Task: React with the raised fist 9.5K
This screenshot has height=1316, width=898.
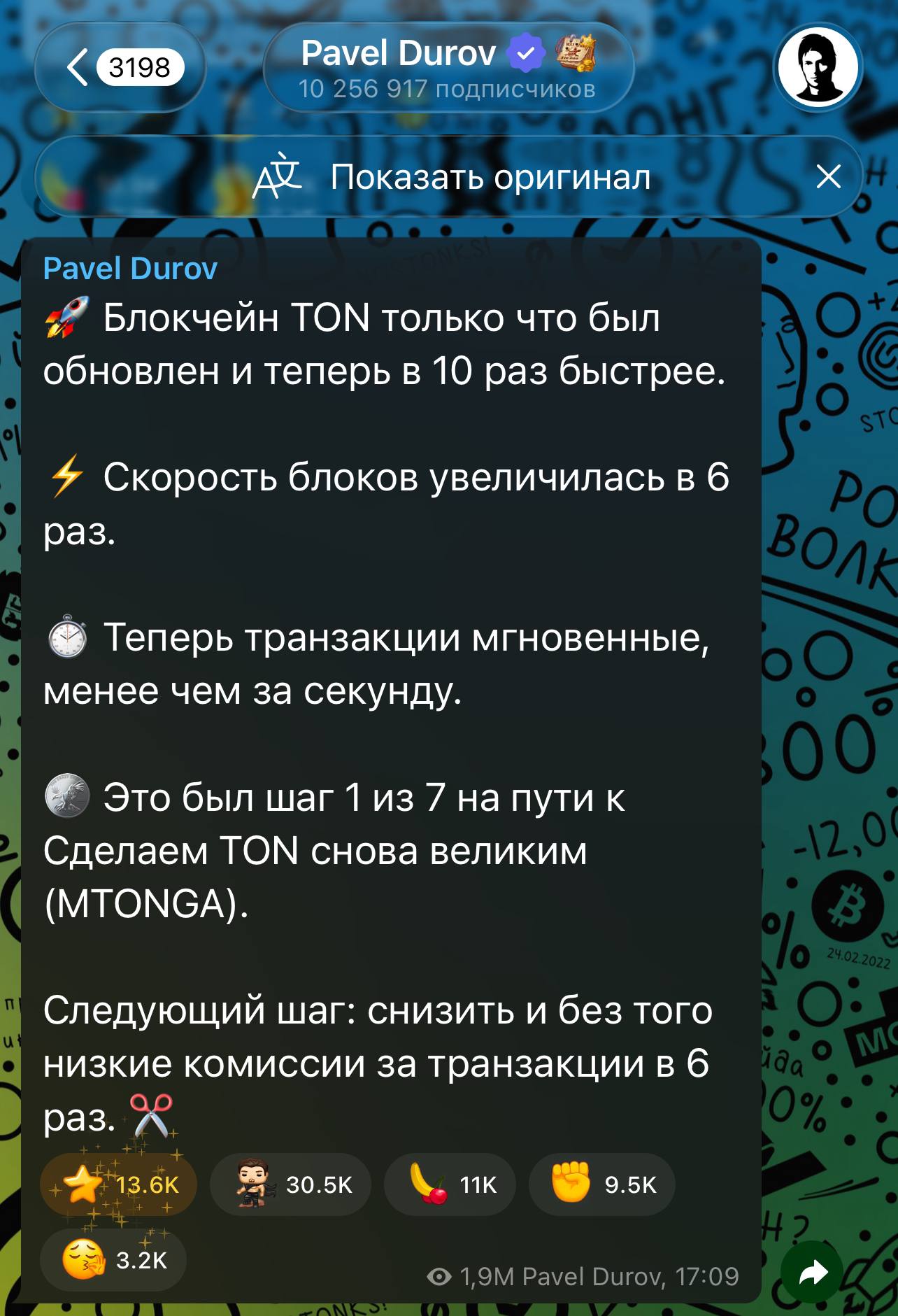Action: (x=601, y=1184)
